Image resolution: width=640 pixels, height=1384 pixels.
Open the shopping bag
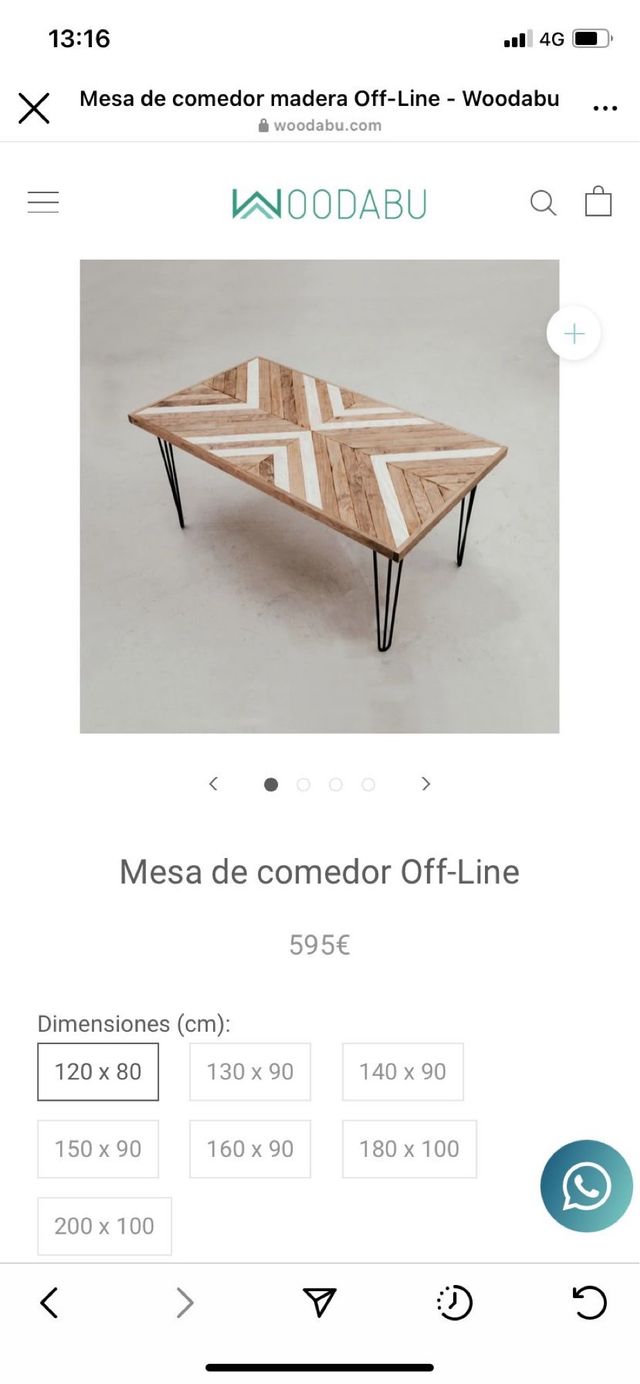click(598, 201)
